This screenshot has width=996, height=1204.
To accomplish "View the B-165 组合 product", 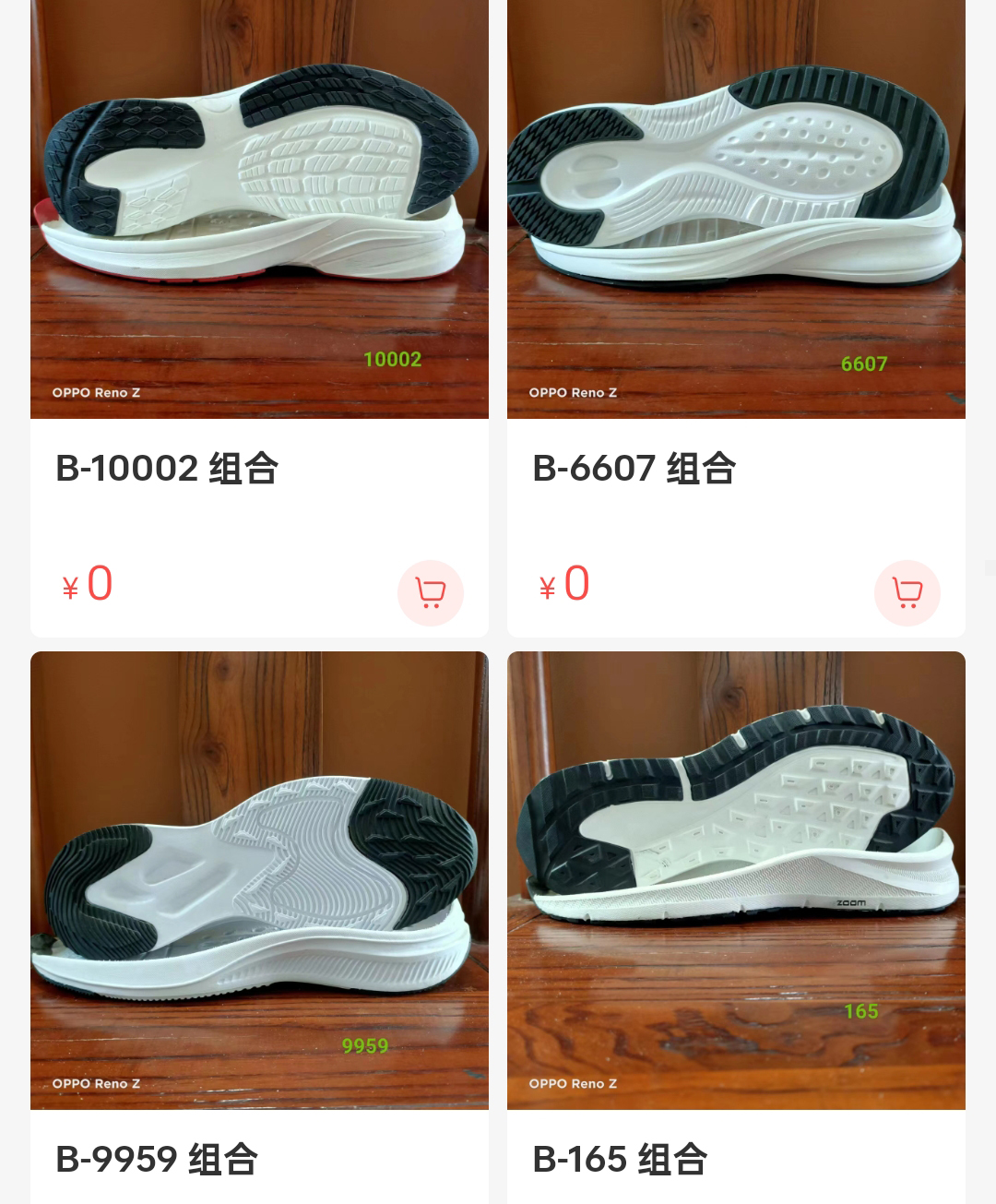I will click(x=736, y=881).
